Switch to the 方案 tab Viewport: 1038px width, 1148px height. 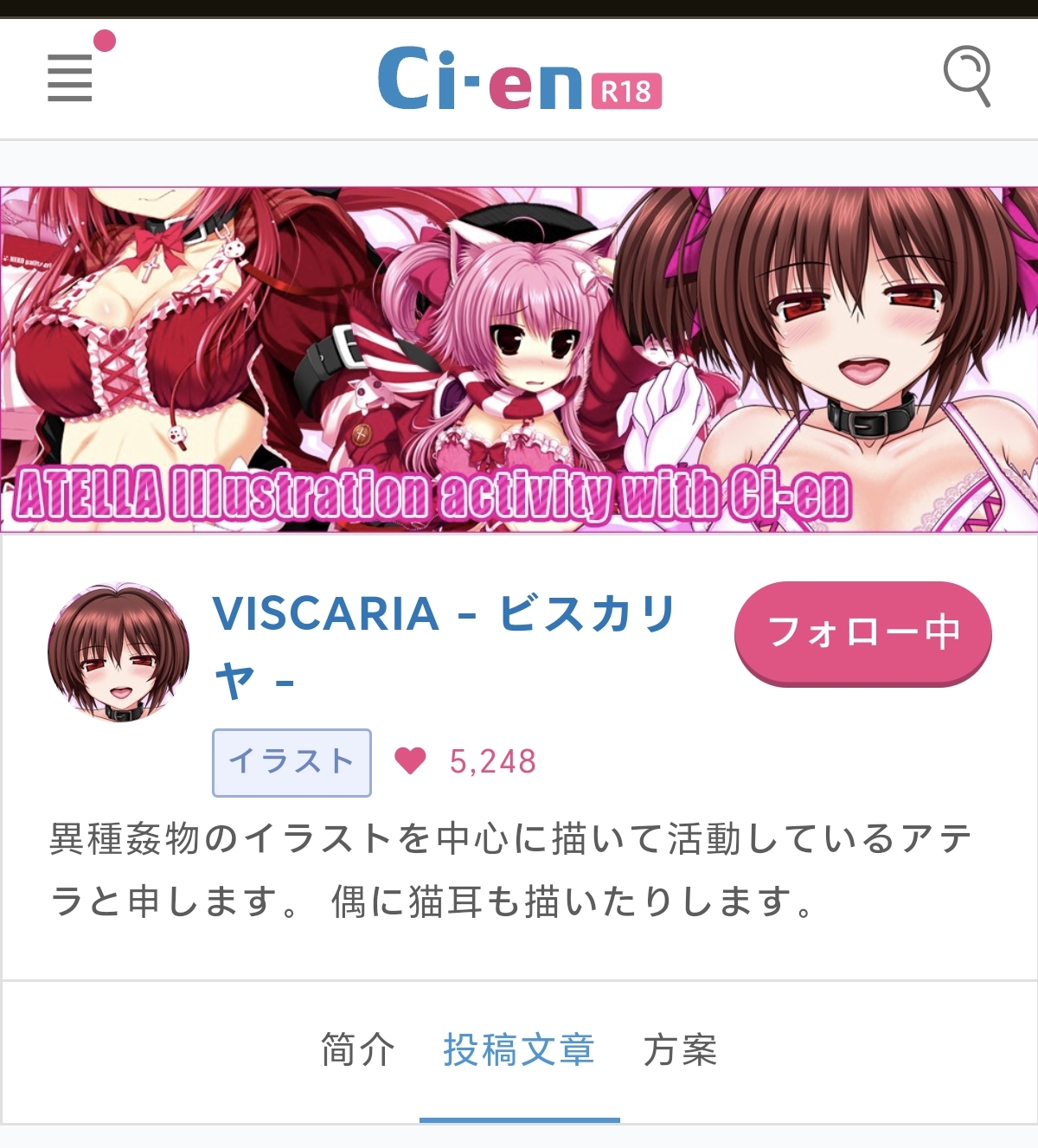(x=680, y=1050)
